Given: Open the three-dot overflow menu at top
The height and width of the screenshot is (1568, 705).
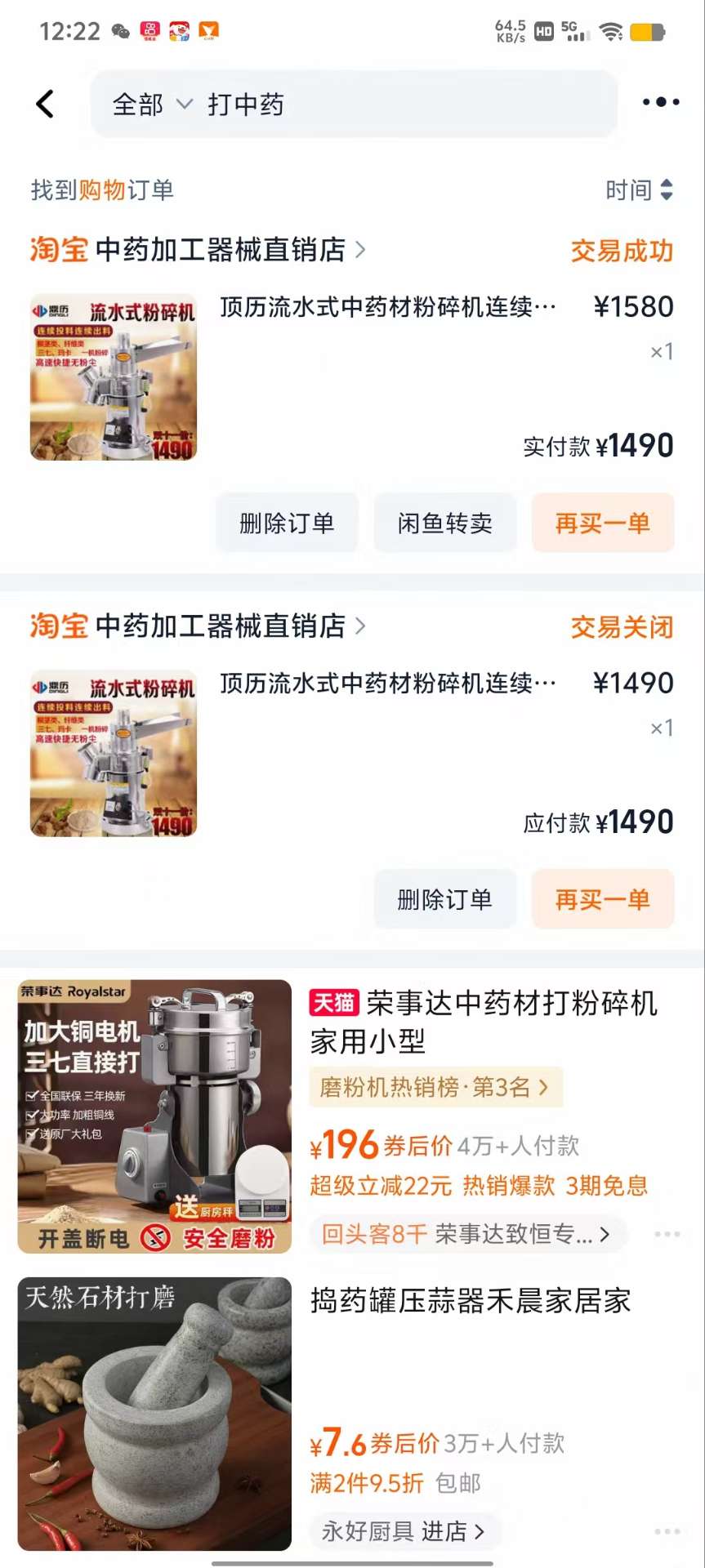Looking at the screenshot, I should pyautogui.click(x=660, y=103).
